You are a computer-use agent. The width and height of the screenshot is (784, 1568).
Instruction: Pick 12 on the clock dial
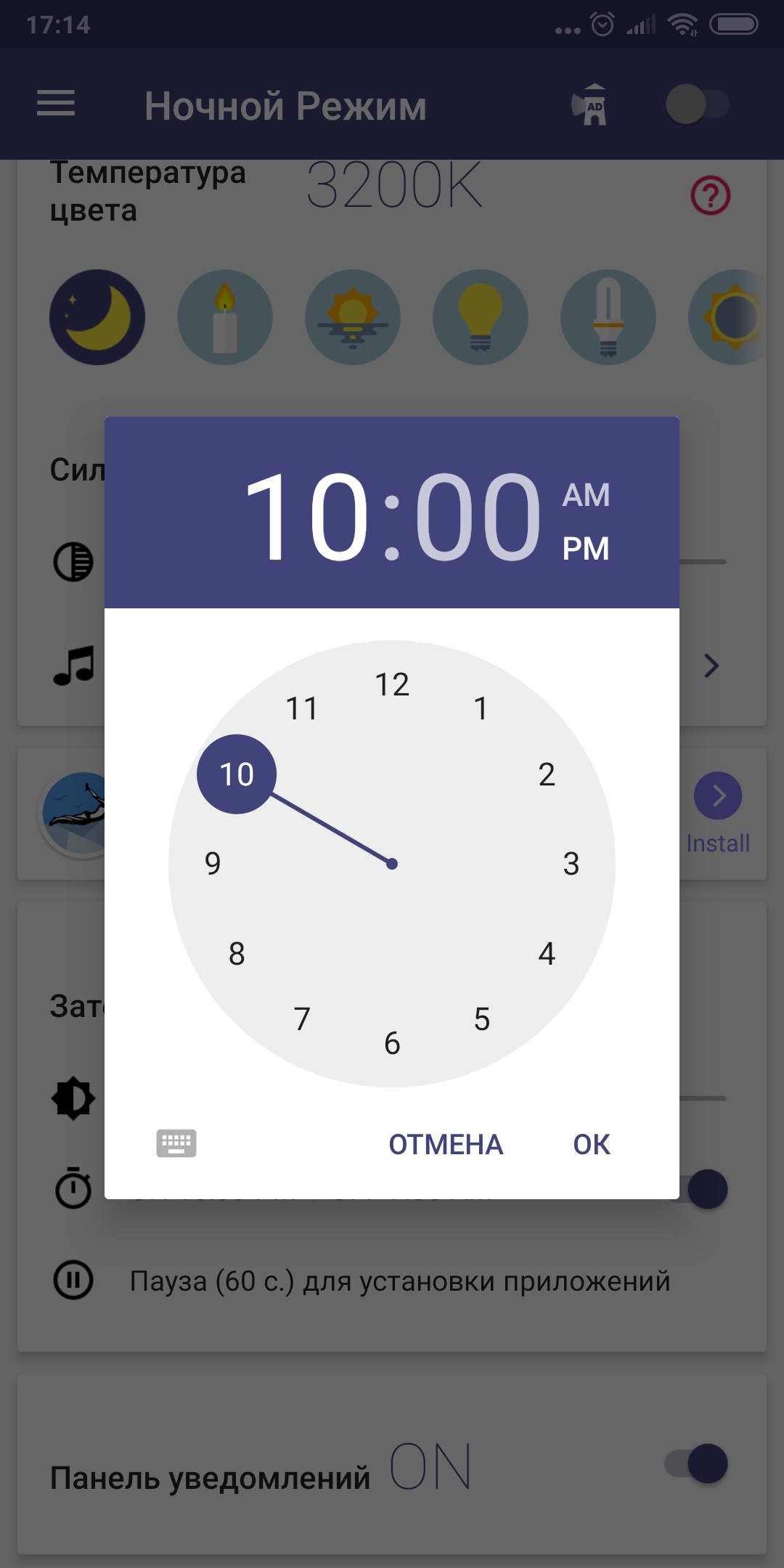click(x=392, y=685)
